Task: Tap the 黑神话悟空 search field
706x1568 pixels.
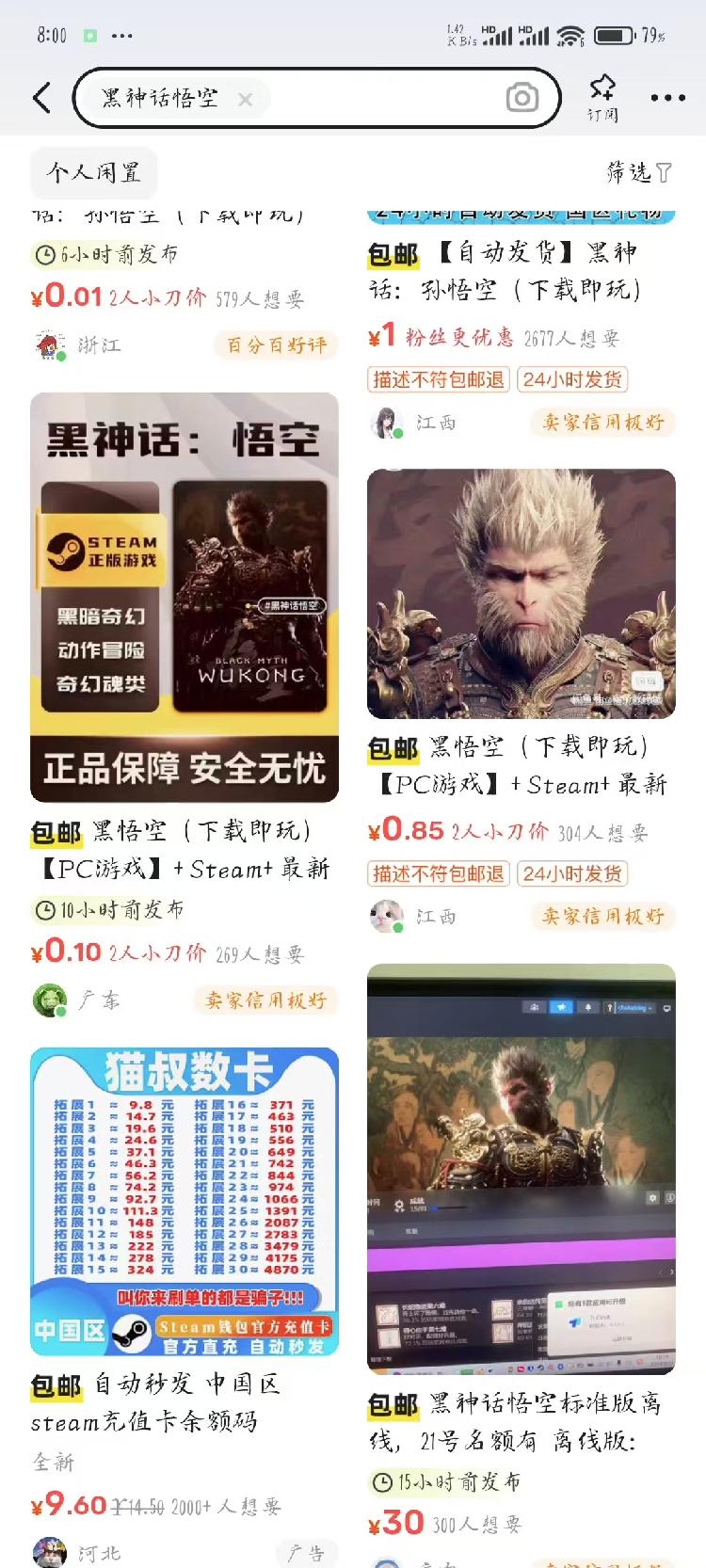Action: click(x=160, y=98)
